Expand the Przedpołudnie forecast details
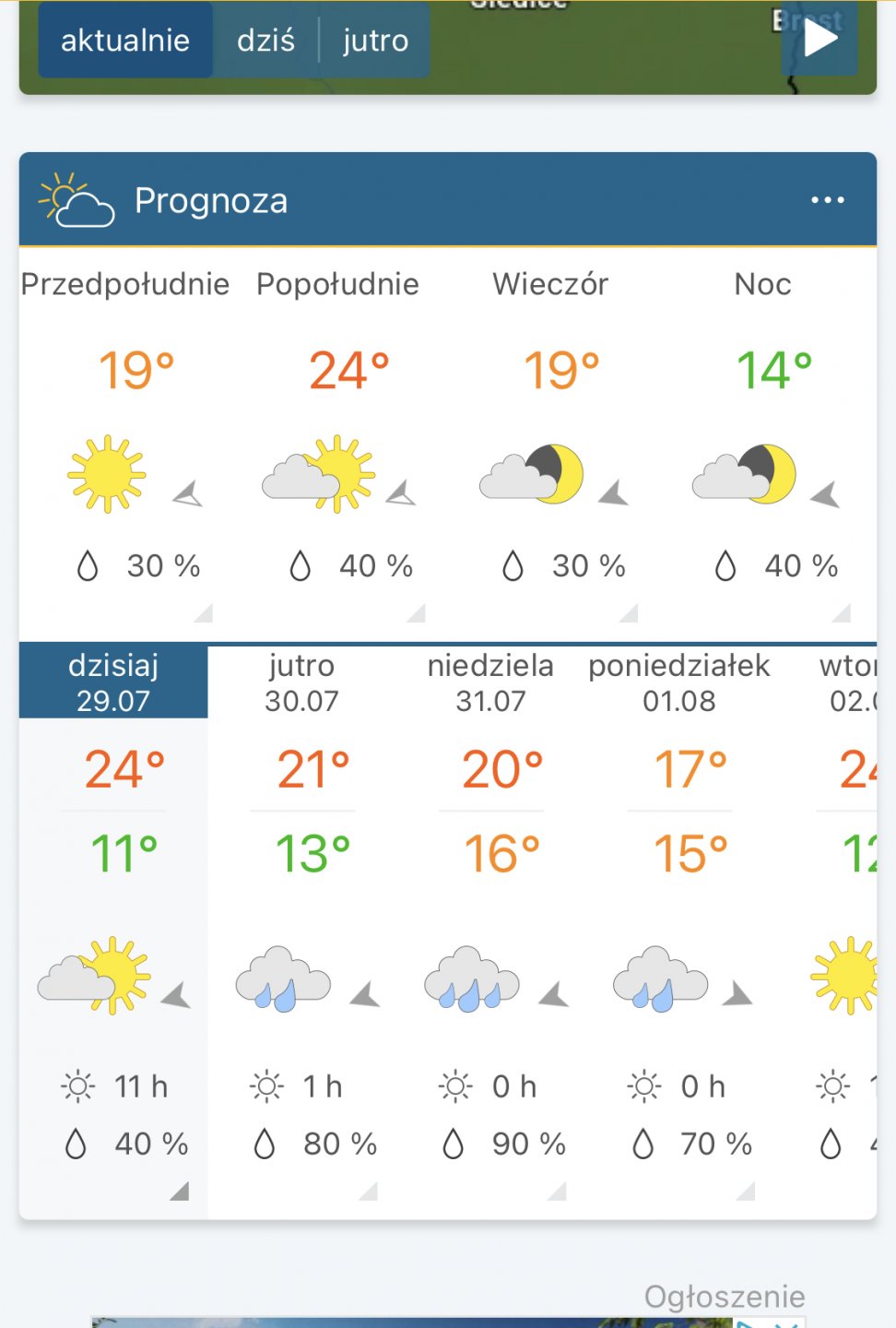Image resolution: width=896 pixels, height=1328 pixels. click(203, 613)
